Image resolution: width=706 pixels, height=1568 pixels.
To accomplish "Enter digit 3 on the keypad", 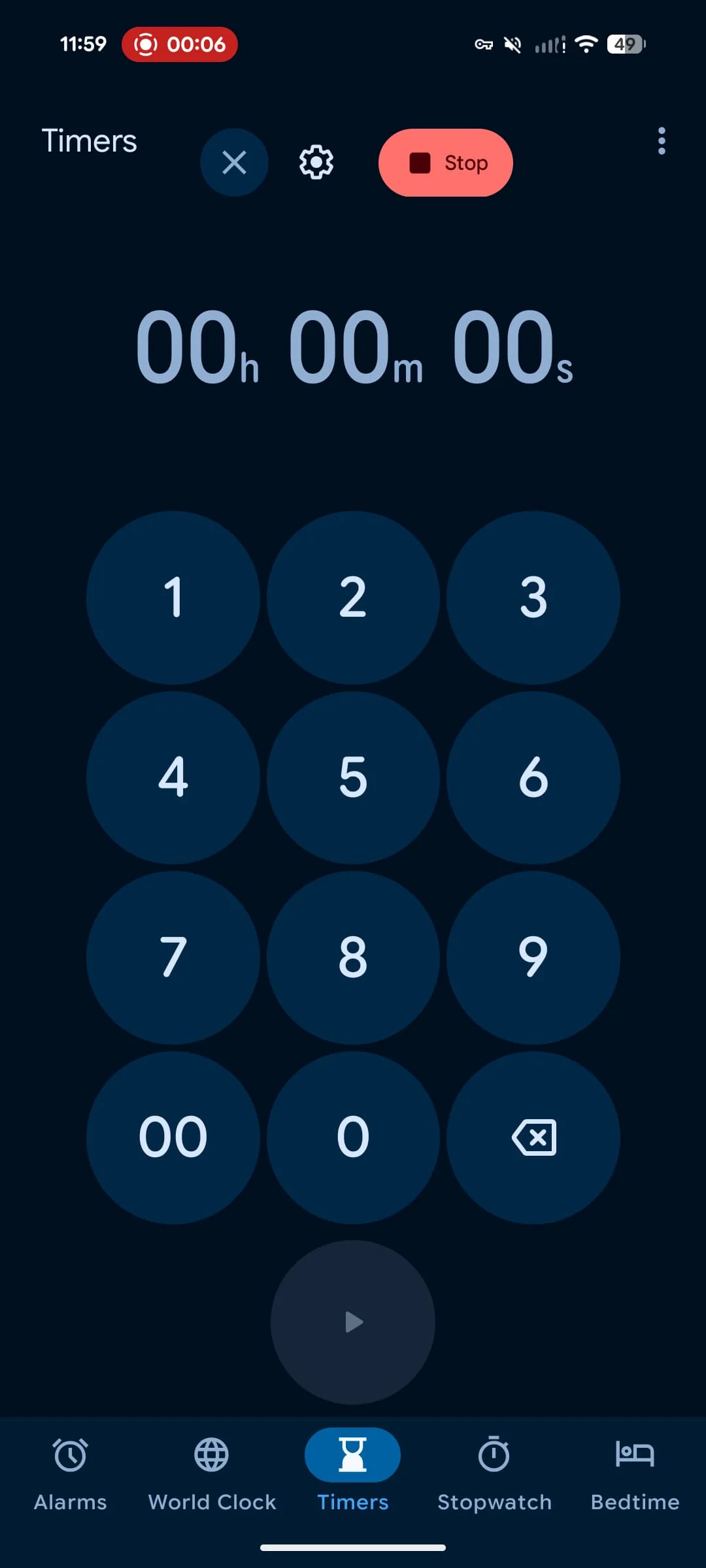I will [533, 597].
